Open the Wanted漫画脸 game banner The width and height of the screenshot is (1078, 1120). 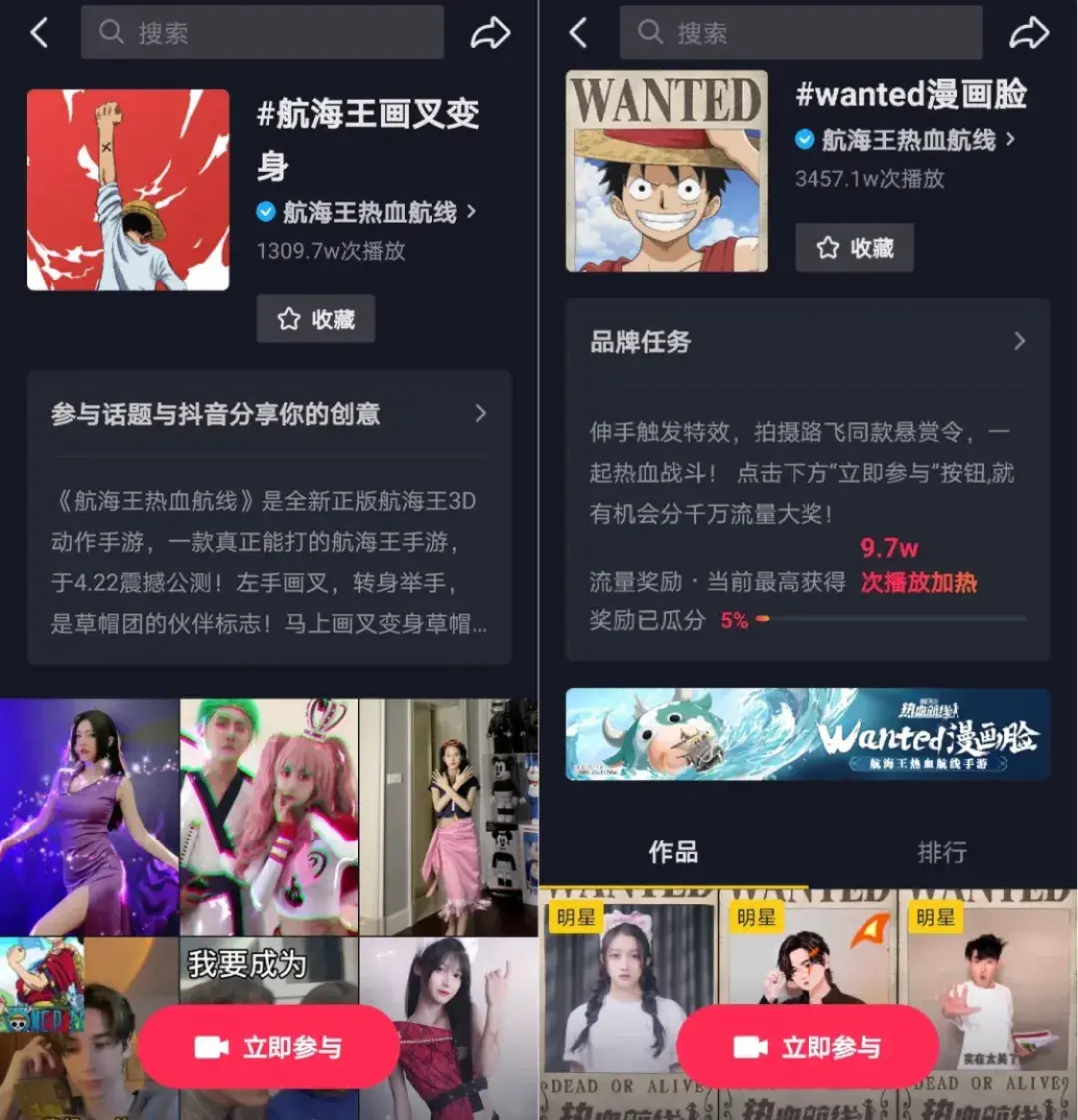pyautogui.click(x=807, y=734)
